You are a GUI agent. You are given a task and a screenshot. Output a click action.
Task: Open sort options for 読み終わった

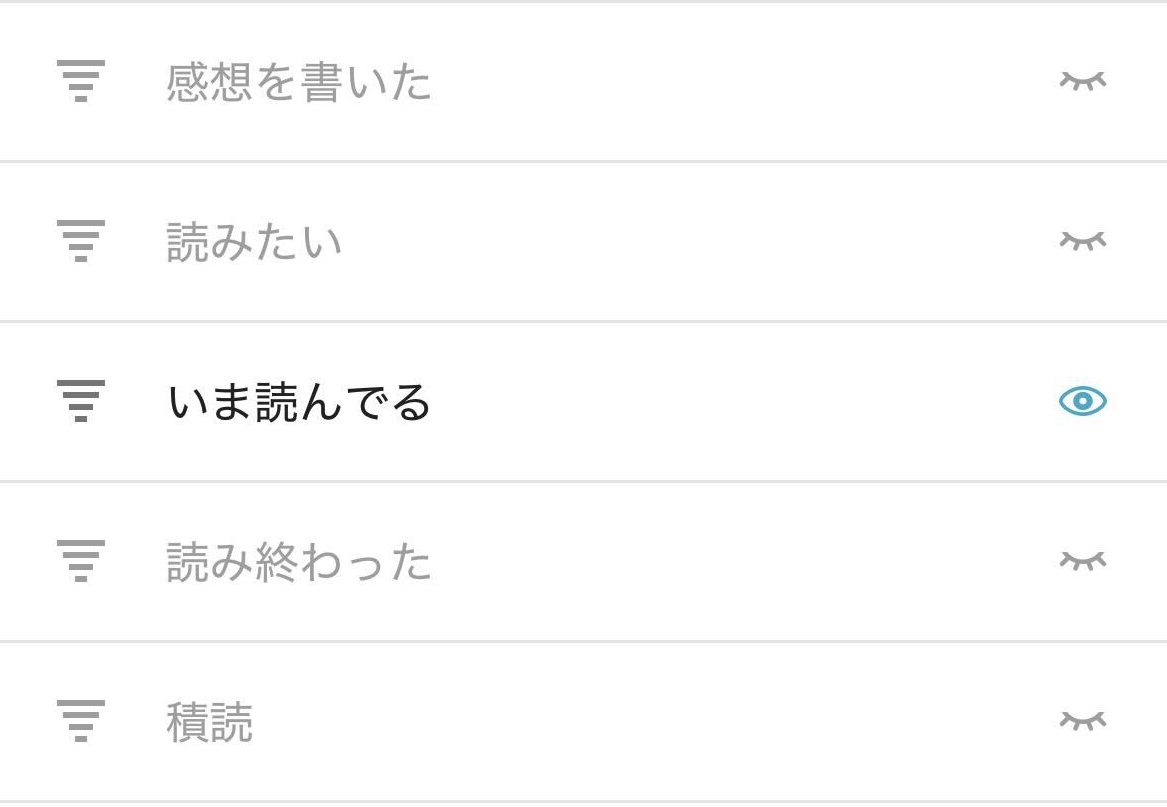point(81,561)
